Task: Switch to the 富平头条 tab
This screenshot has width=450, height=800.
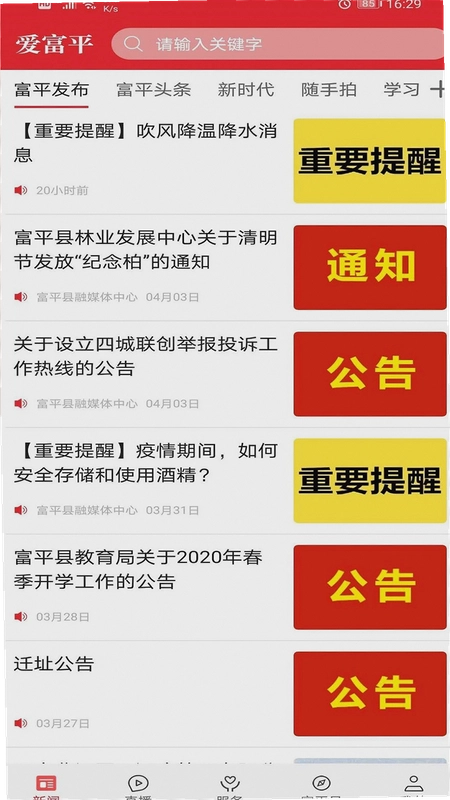Action: 154,90
